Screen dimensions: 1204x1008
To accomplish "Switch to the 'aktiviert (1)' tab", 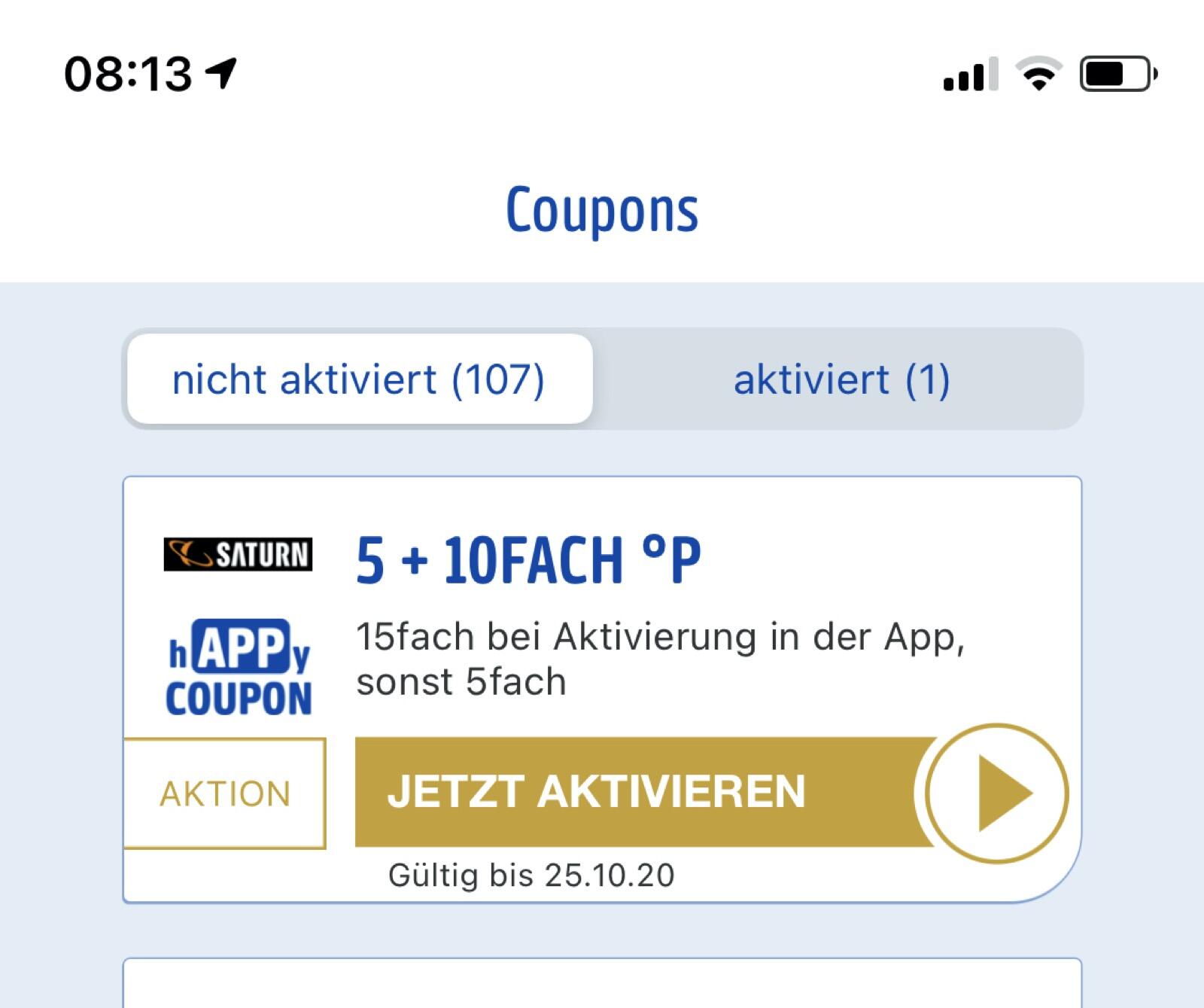I will click(841, 379).
